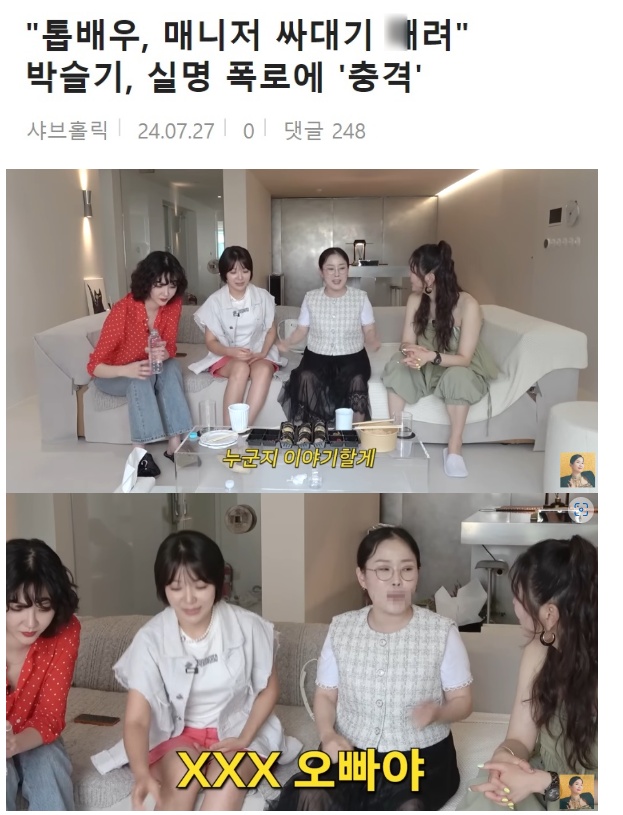This screenshot has width=623, height=815.
Task: Open the first sofa screenshot image
Action: pyautogui.click(x=300, y=330)
